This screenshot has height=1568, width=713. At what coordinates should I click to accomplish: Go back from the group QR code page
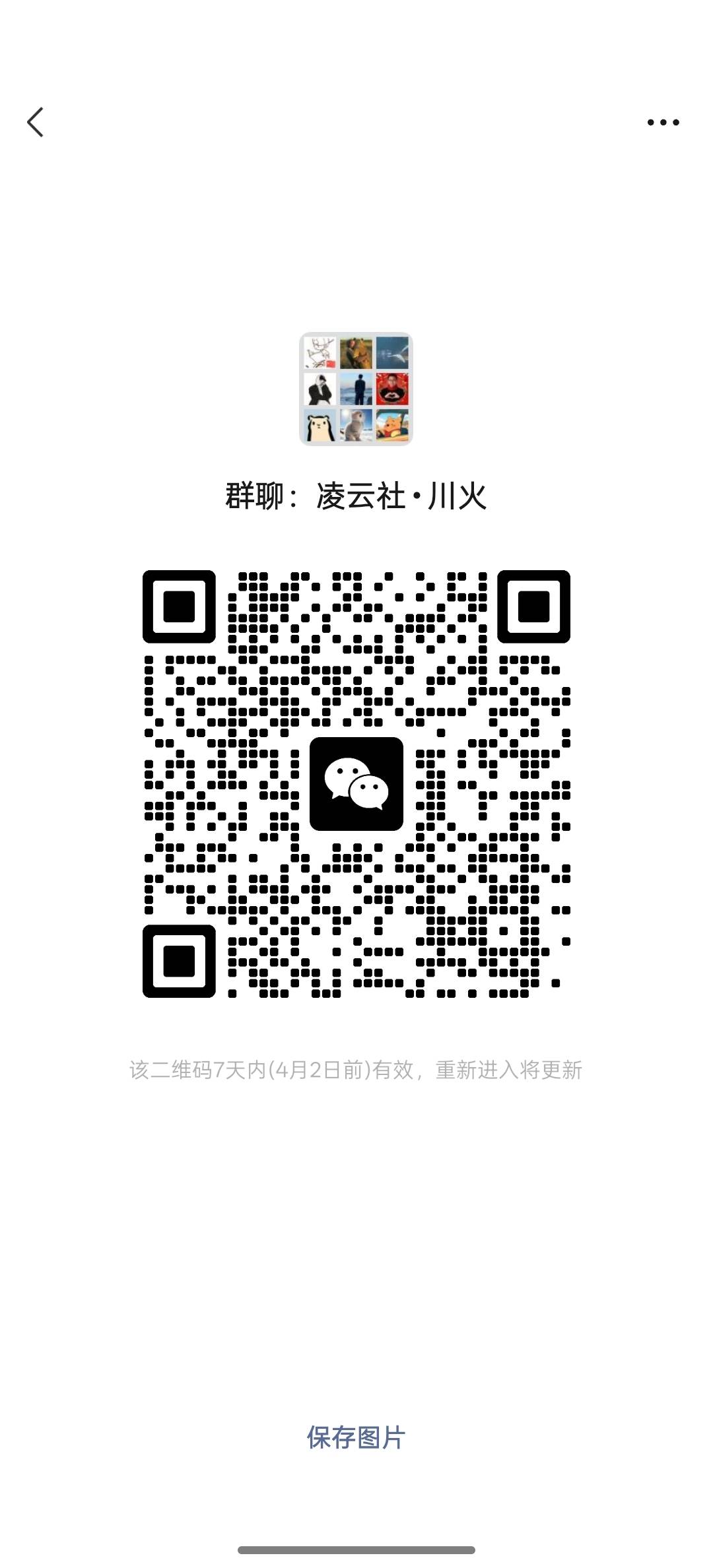pyautogui.click(x=36, y=122)
